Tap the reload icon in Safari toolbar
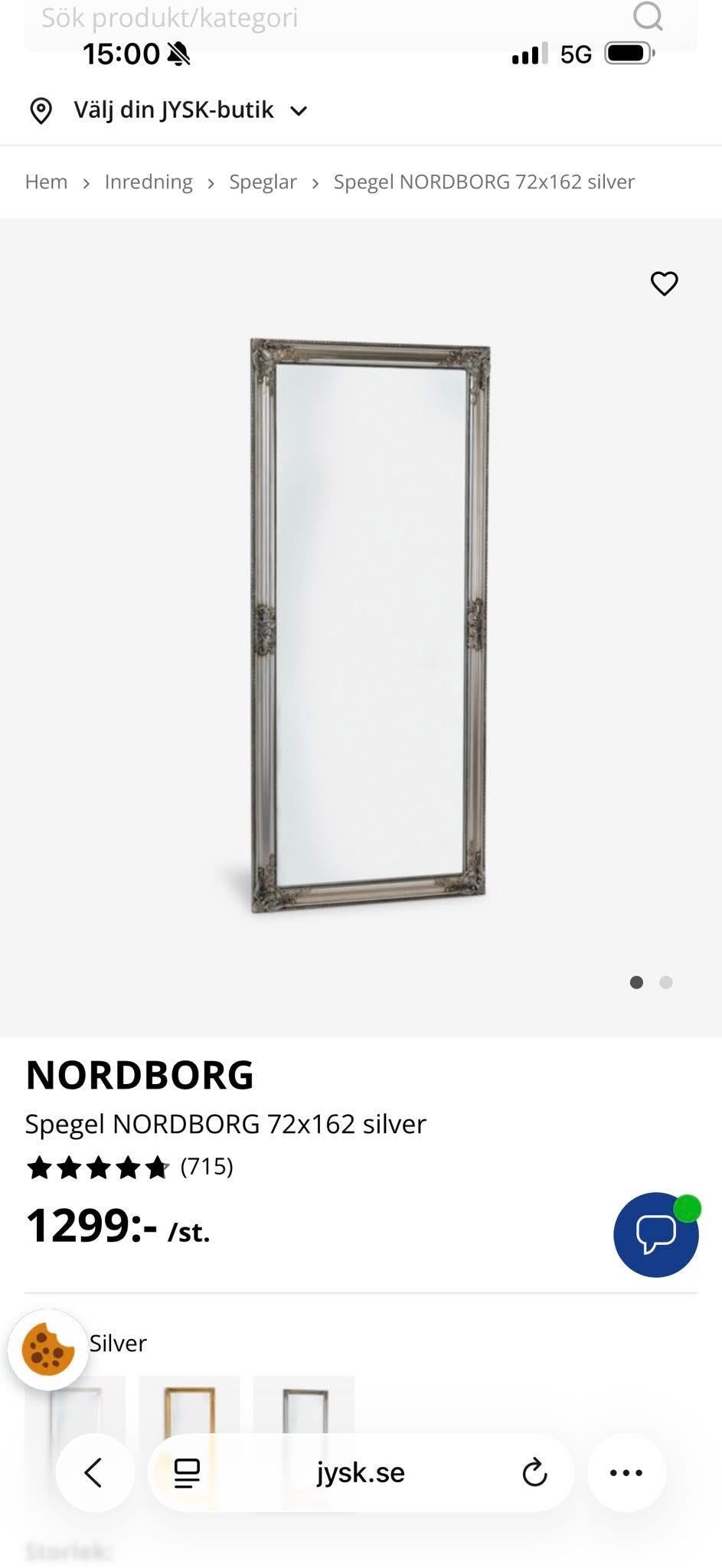Viewport: 722px width, 1568px height. click(x=534, y=1471)
